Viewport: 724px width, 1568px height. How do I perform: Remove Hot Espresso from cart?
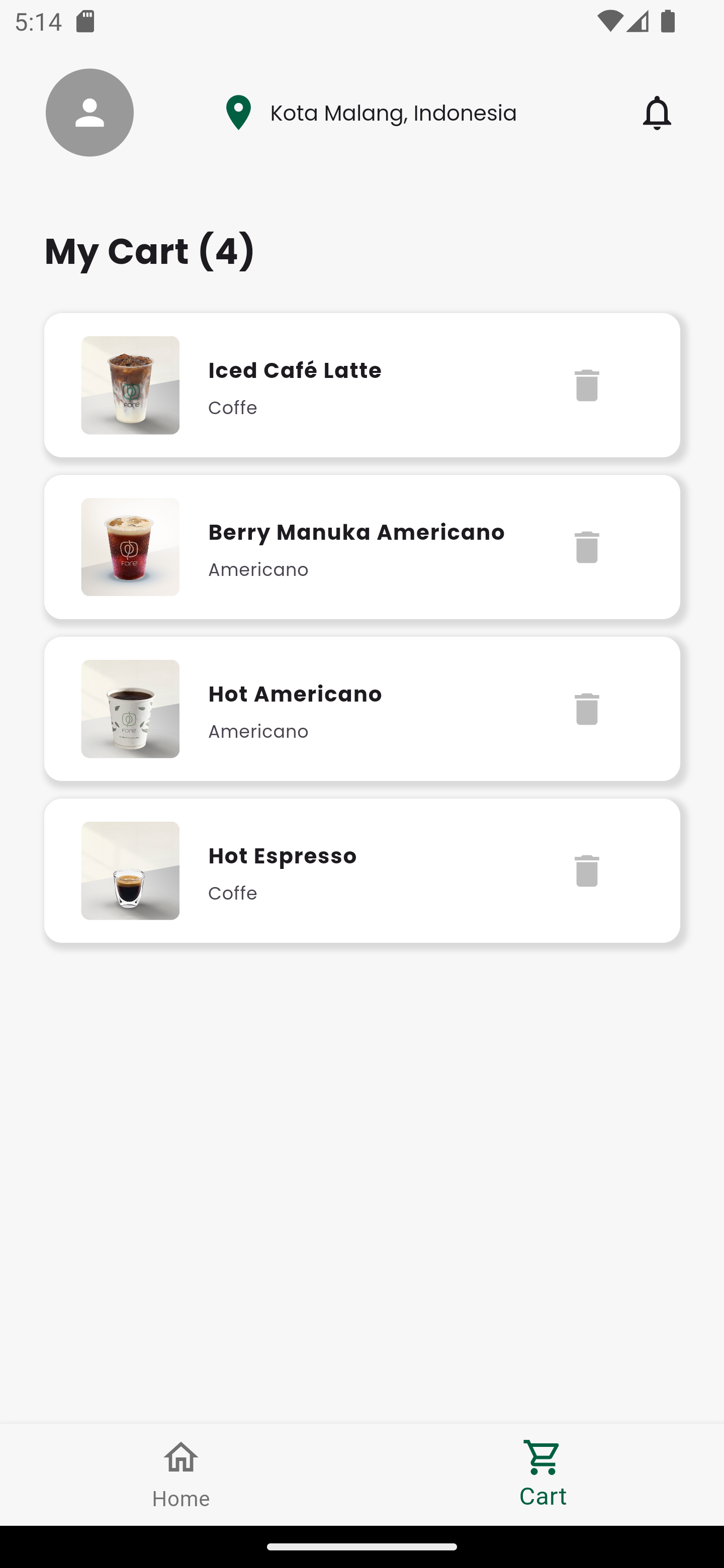(586, 871)
